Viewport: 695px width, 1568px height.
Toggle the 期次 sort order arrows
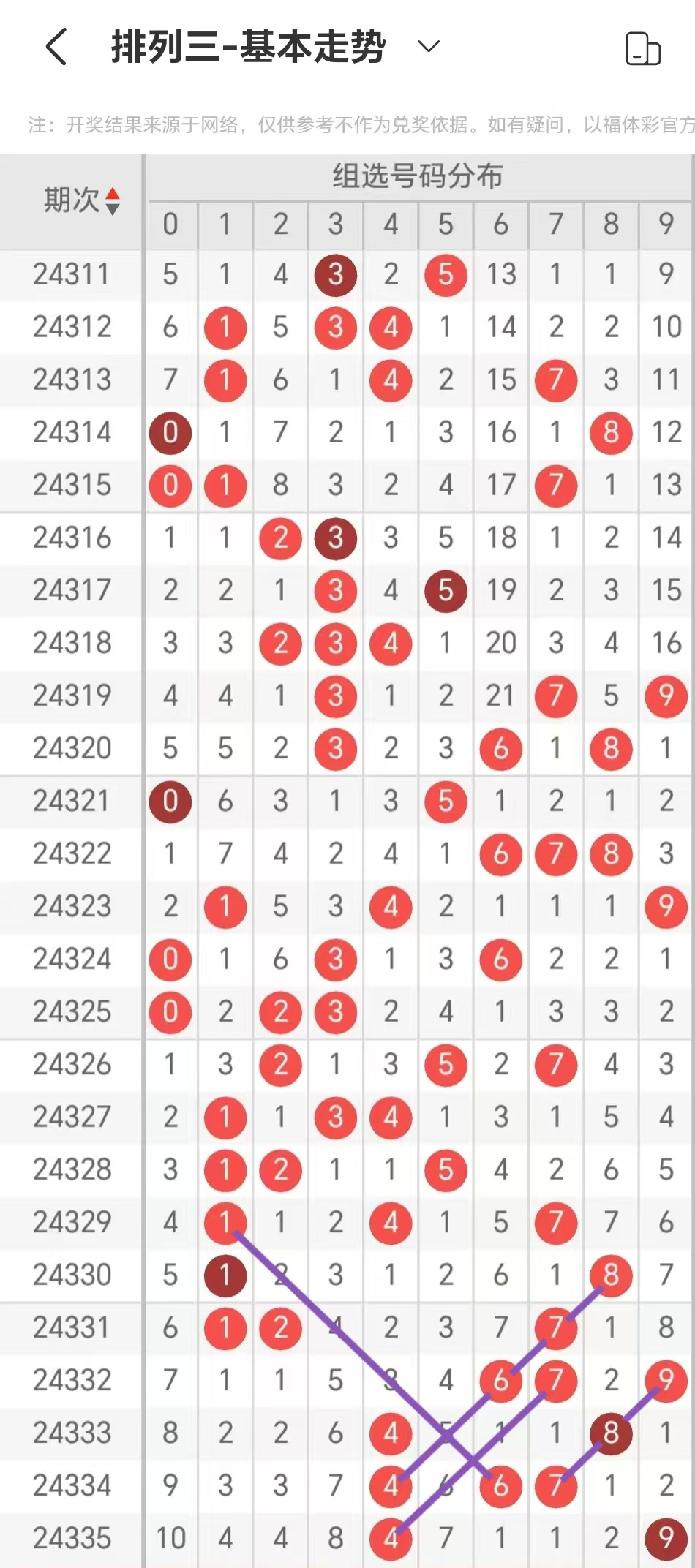pos(112,201)
